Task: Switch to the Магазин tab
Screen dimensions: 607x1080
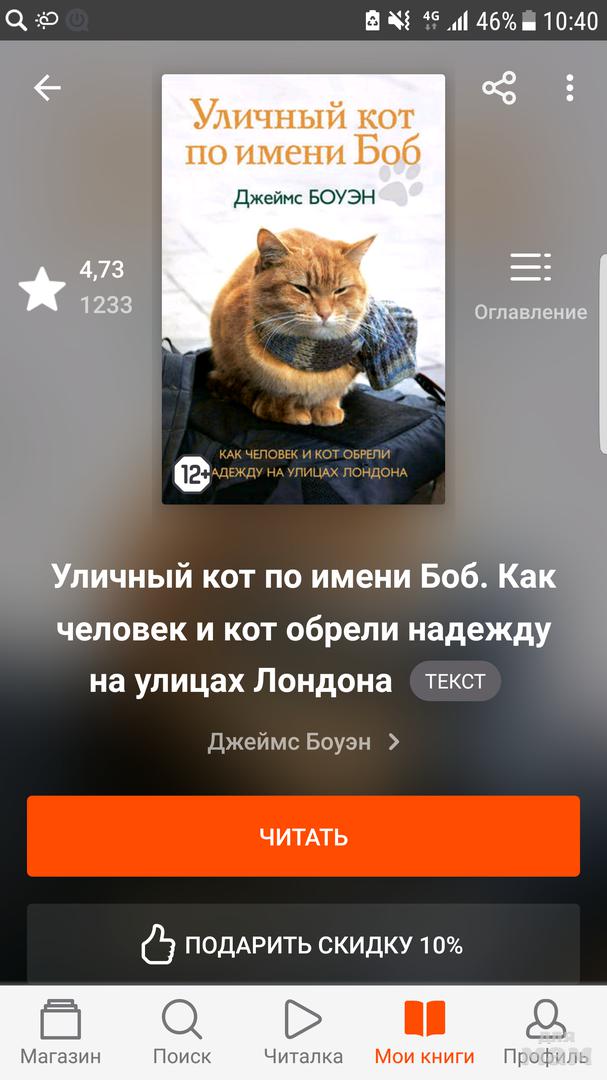Action: [x=60, y=1033]
